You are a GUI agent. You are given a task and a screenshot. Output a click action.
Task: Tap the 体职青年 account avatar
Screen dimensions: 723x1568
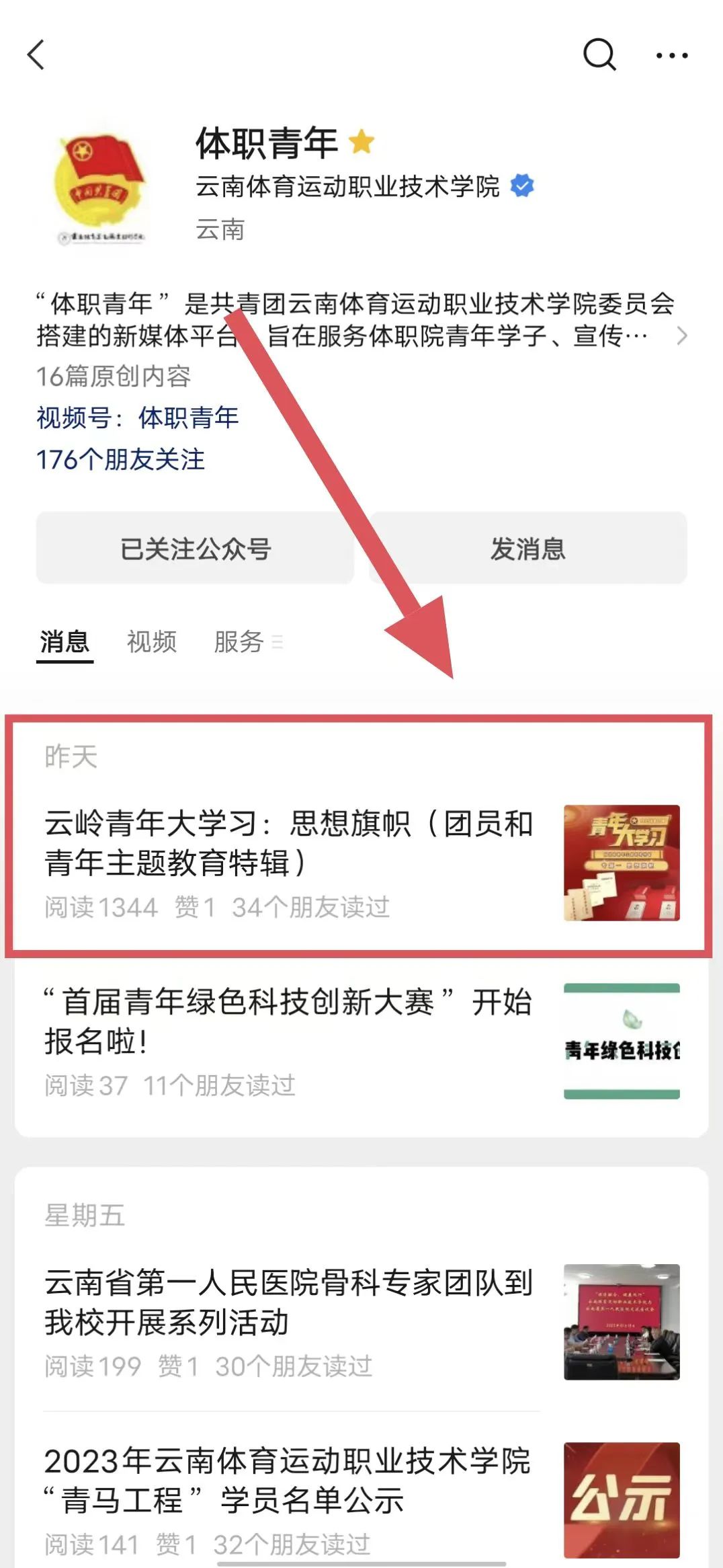[x=101, y=186]
